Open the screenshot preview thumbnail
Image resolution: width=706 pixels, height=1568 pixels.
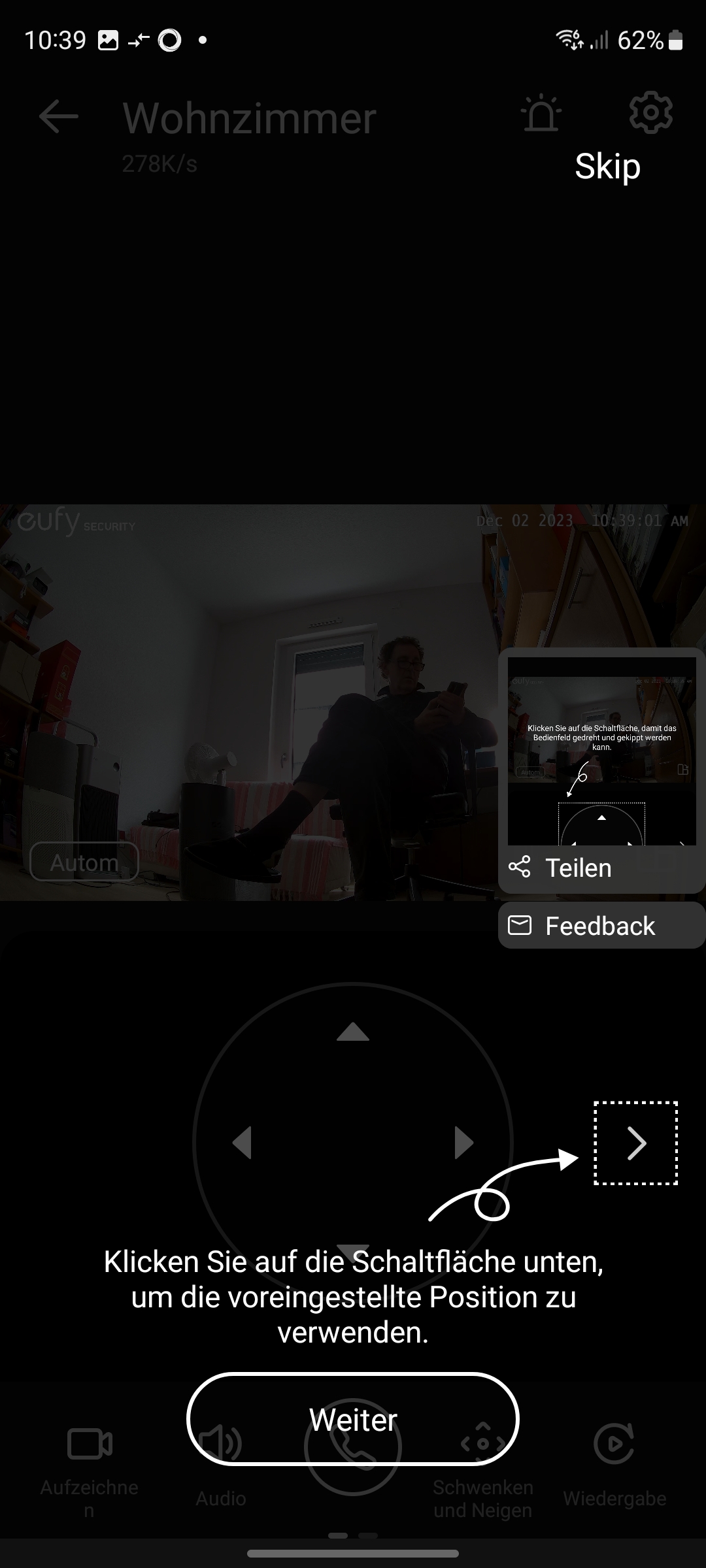[601, 751]
